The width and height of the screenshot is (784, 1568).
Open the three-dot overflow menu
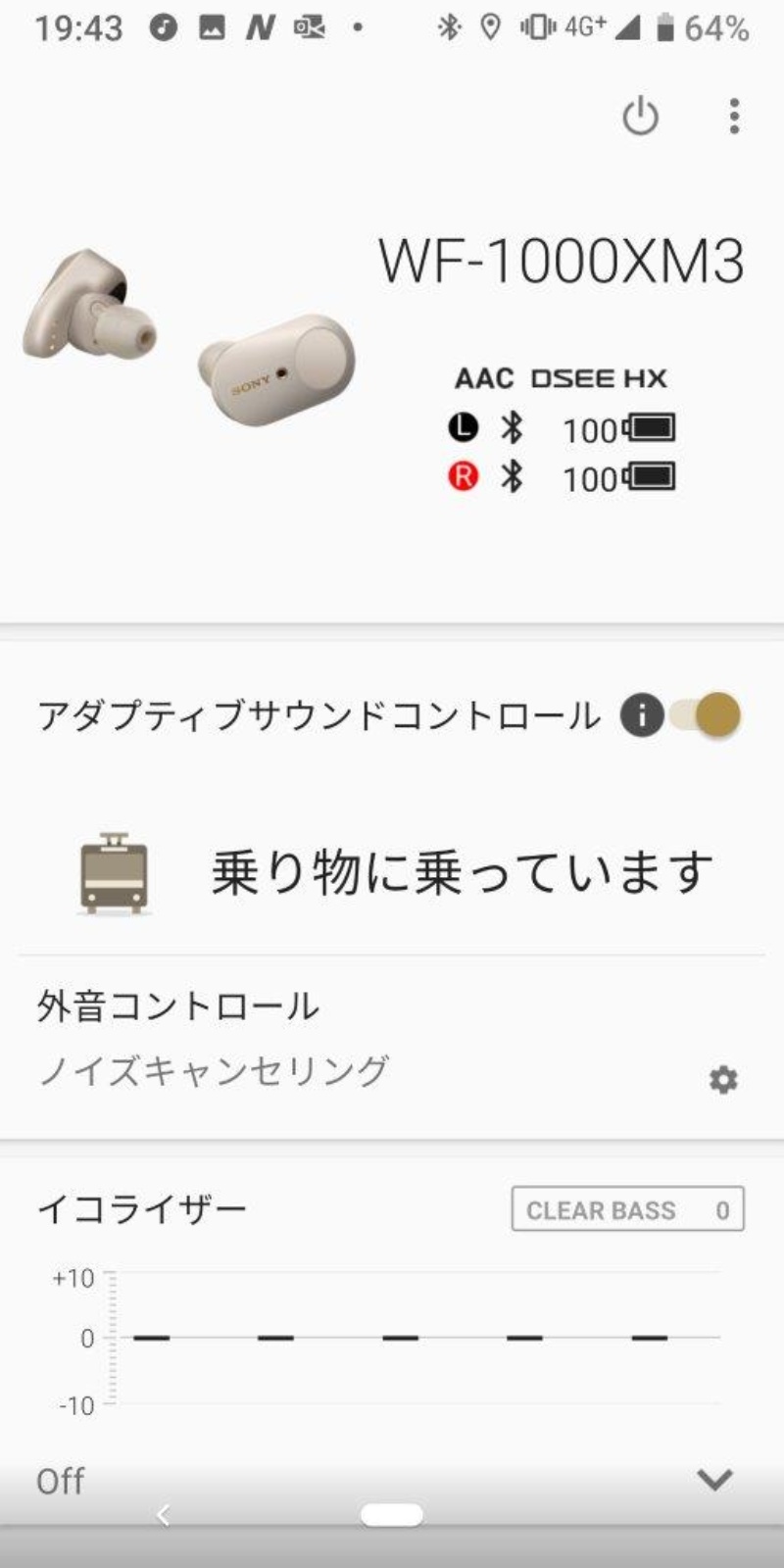(x=734, y=117)
